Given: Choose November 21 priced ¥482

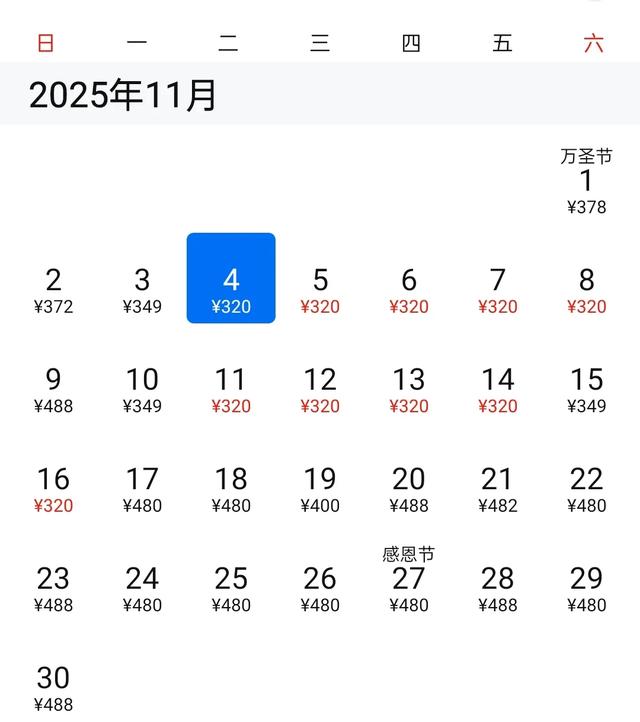Looking at the screenshot, I should point(497,488).
